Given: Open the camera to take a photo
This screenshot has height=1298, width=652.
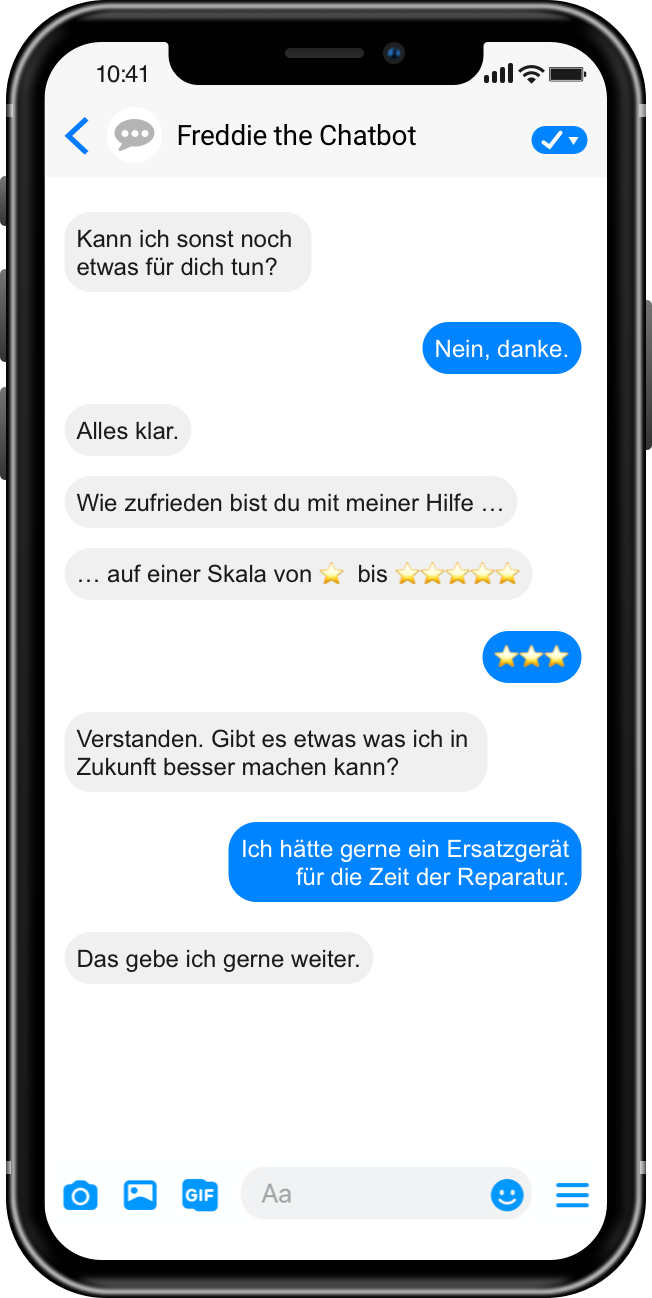Looking at the screenshot, I should [80, 1194].
